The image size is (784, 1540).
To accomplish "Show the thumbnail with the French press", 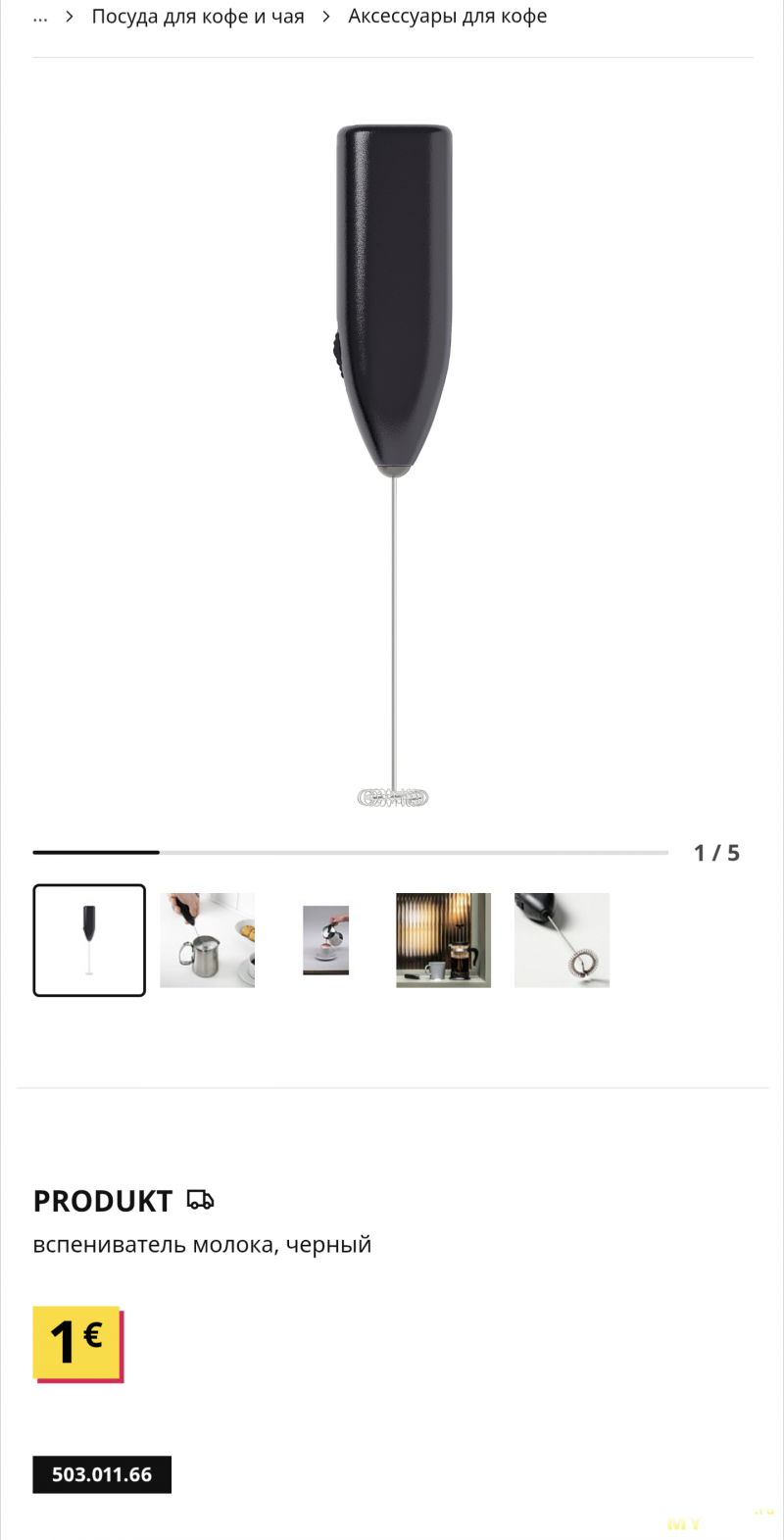I will (x=443, y=940).
